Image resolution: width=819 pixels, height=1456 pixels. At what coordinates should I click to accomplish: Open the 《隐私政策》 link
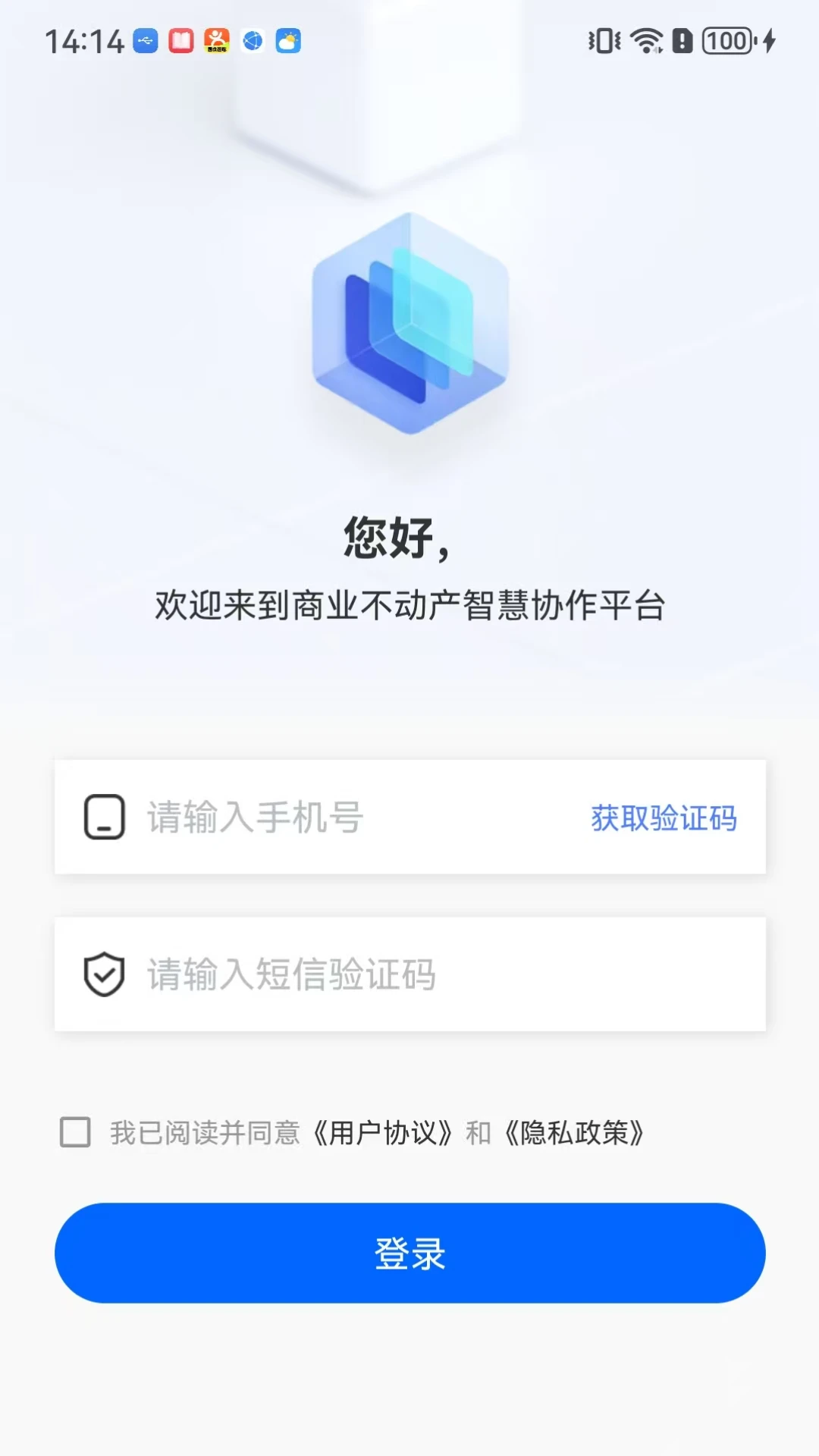pos(574,1133)
